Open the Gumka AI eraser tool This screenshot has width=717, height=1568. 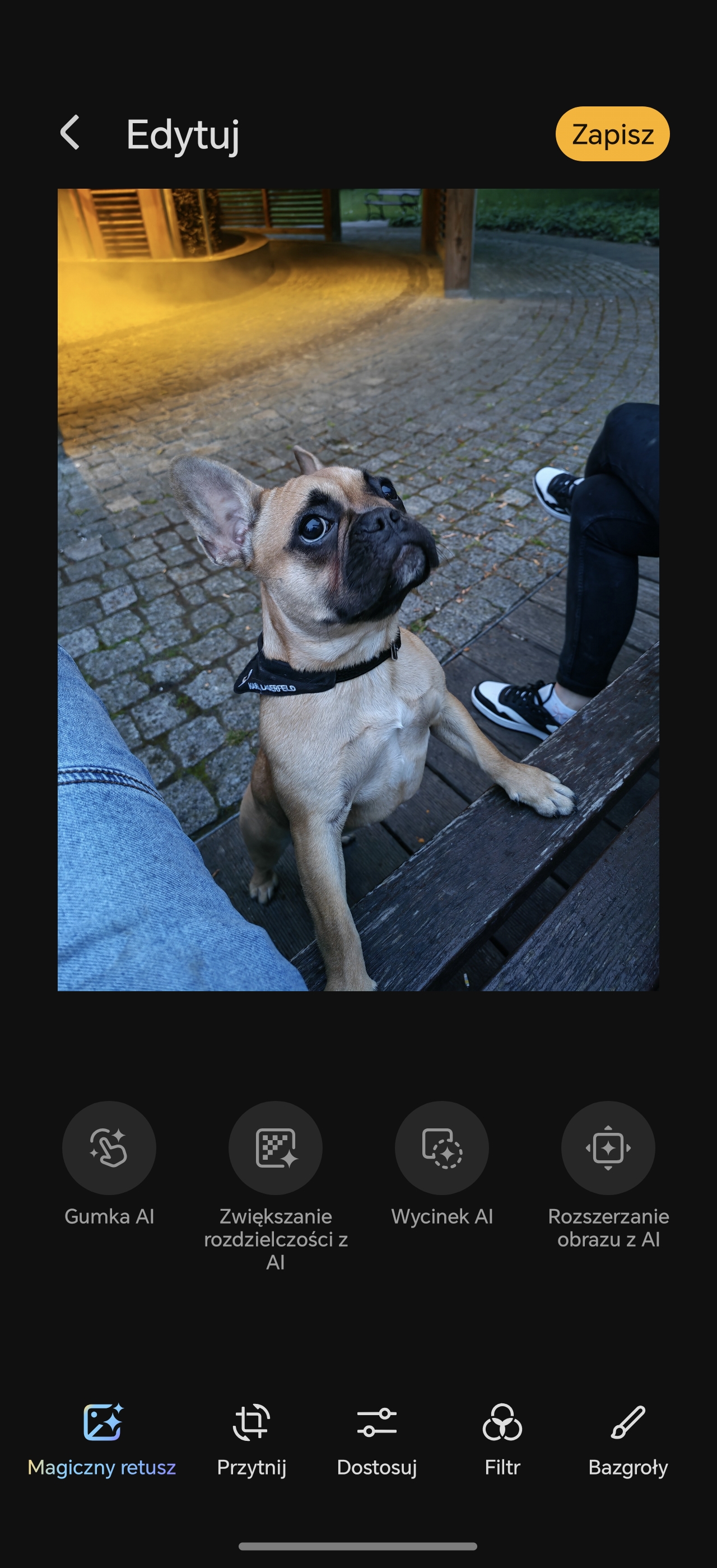(110, 1147)
